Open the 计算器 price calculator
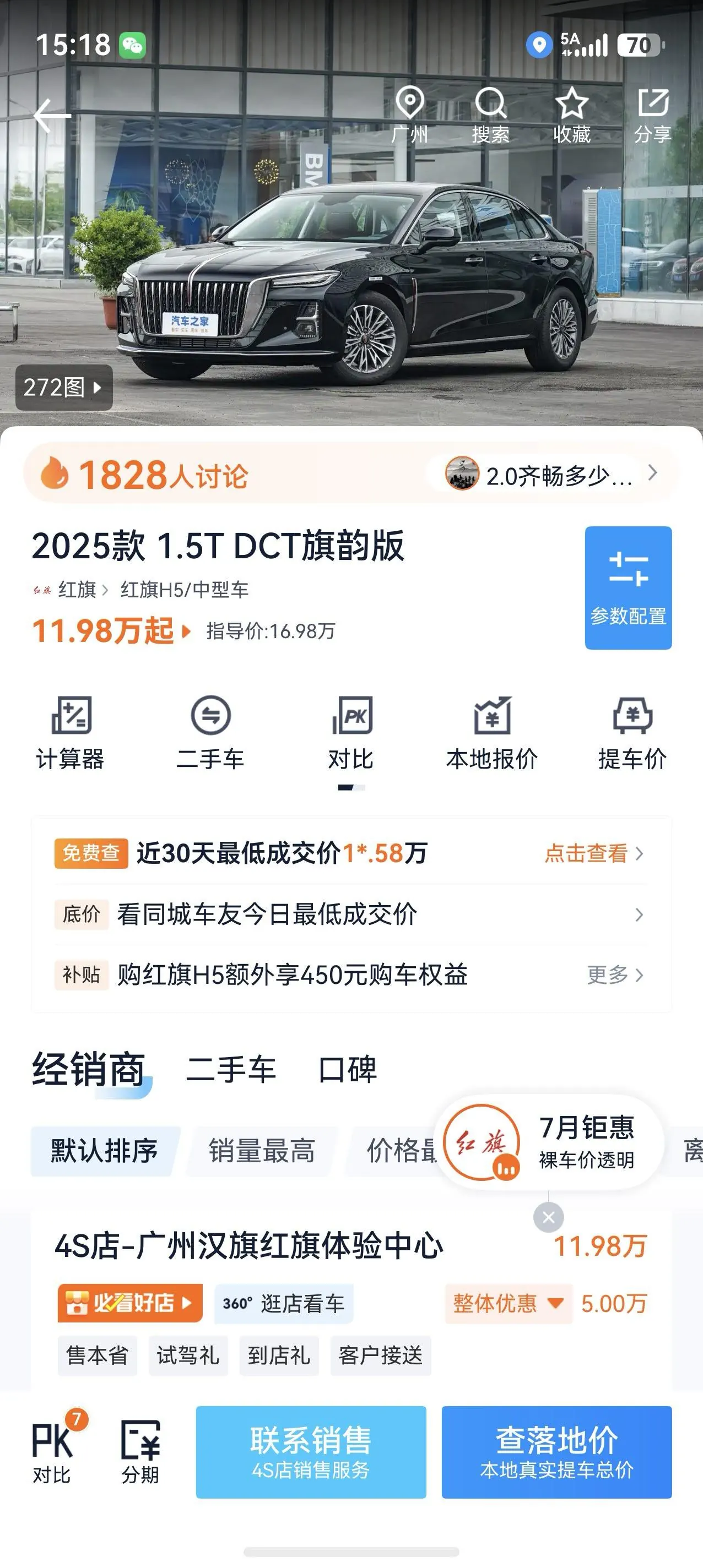Screen dimensions: 703x1568 coord(70,733)
